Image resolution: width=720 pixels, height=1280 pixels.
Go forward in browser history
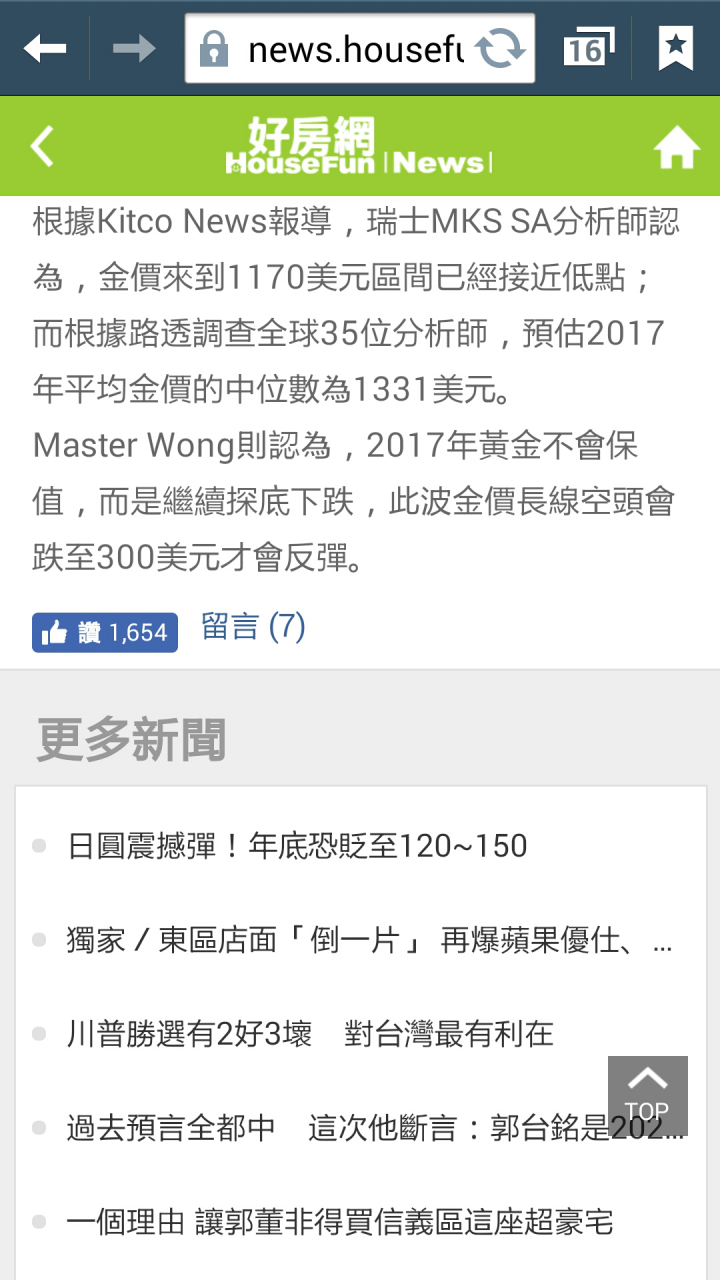click(133, 47)
